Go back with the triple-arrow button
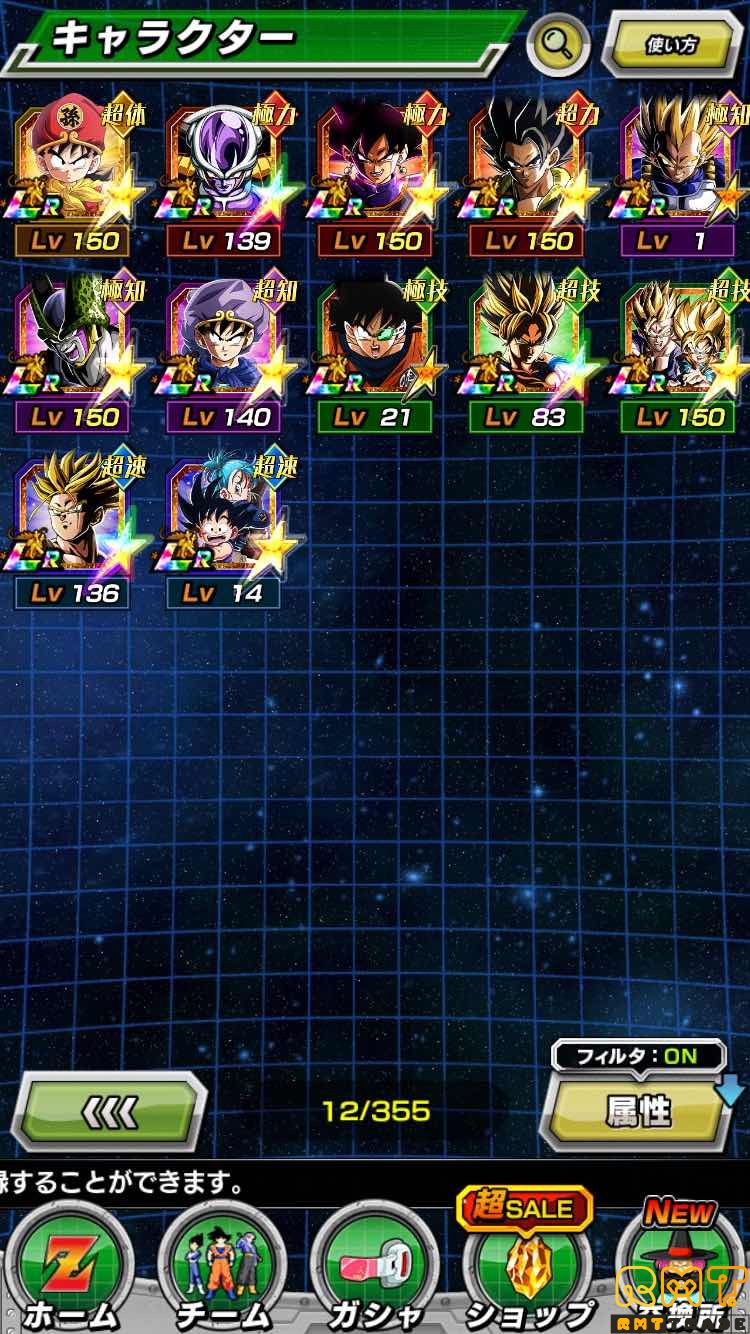This screenshot has width=750, height=1334. 109,1110
